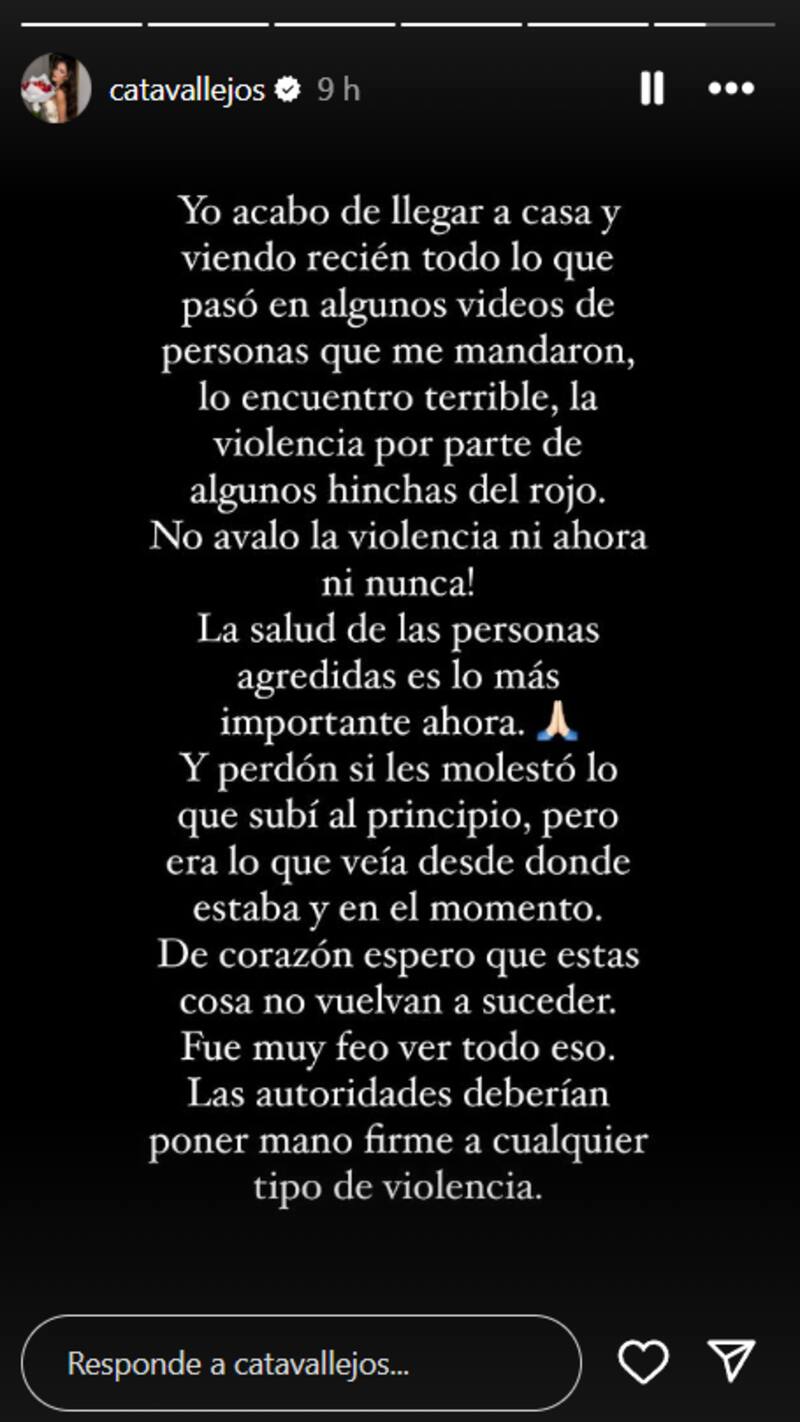Like this story with the heart
This screenshot has width=800, height=1422.
(642, 1362)
